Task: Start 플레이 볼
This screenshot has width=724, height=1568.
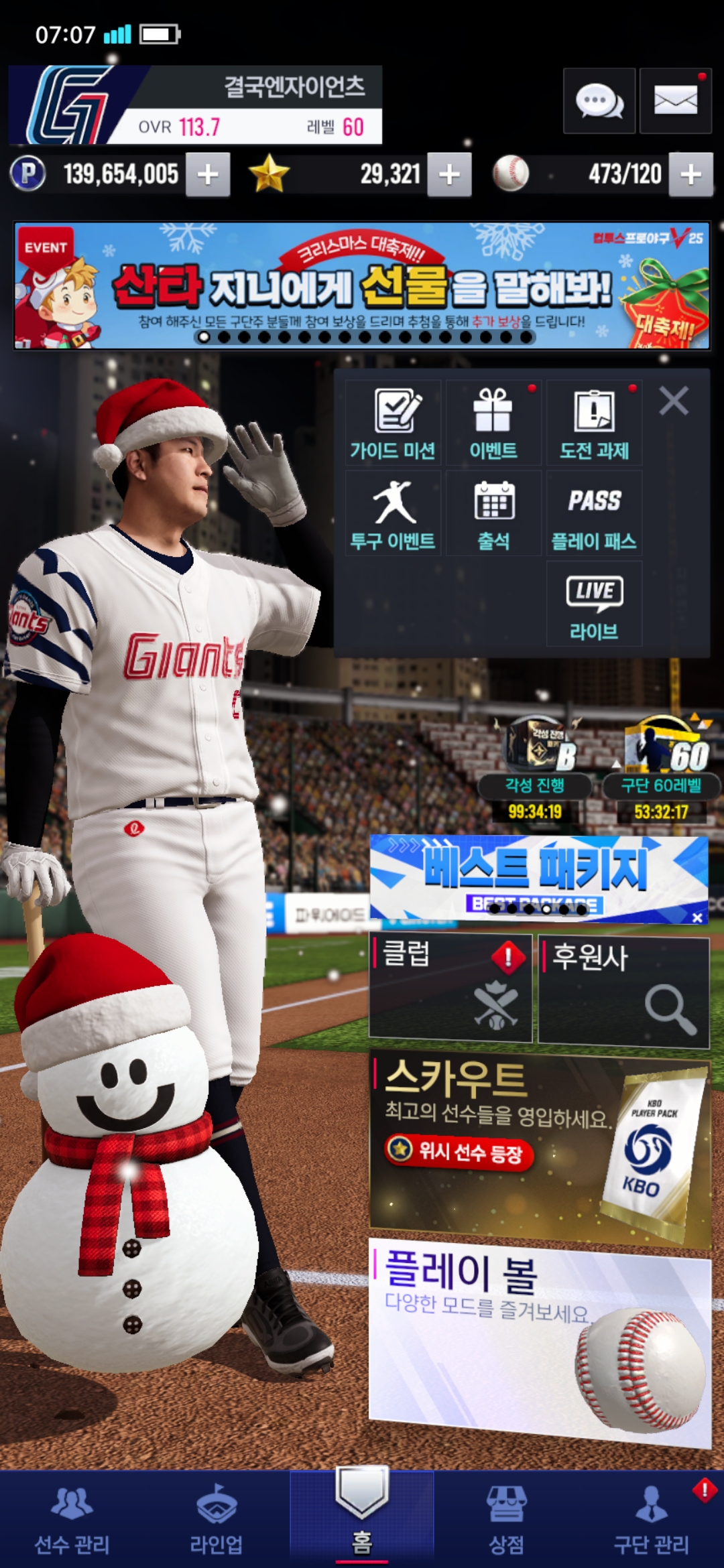Action: pos(540,1340)
